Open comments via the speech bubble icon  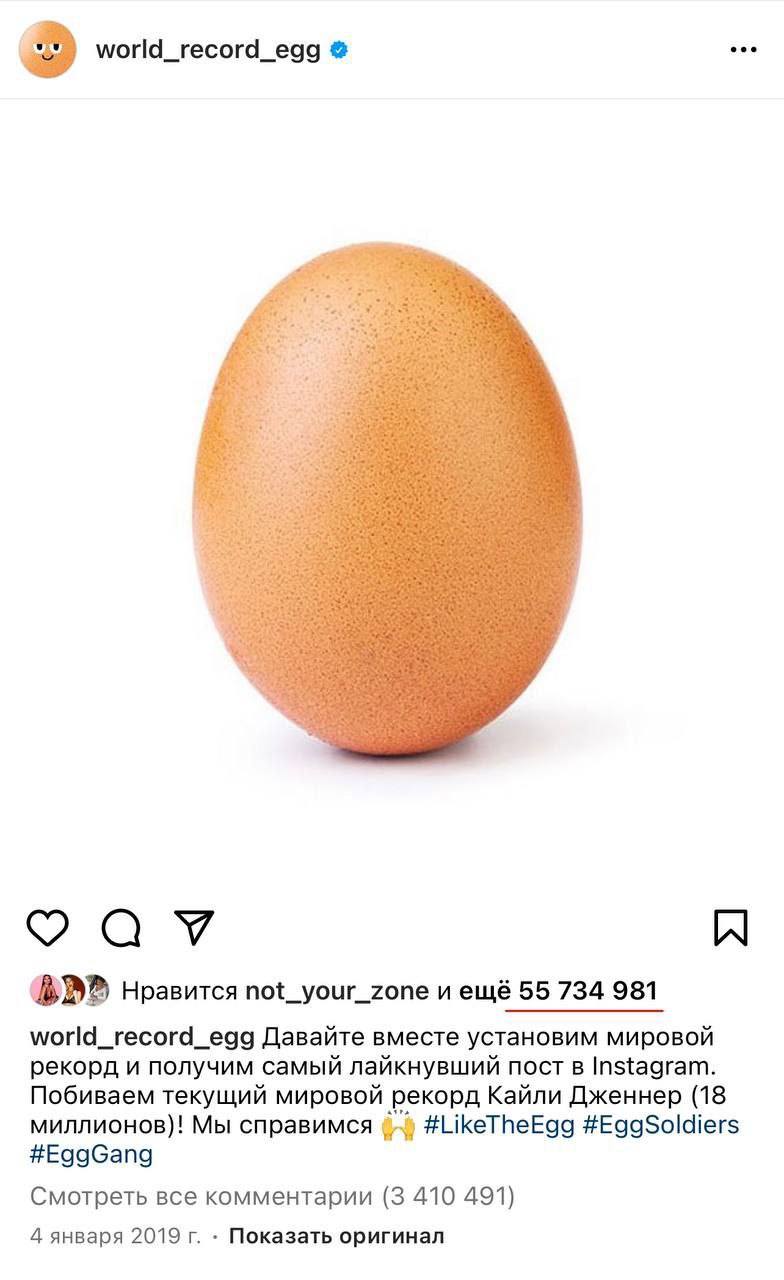click(121, 928)
